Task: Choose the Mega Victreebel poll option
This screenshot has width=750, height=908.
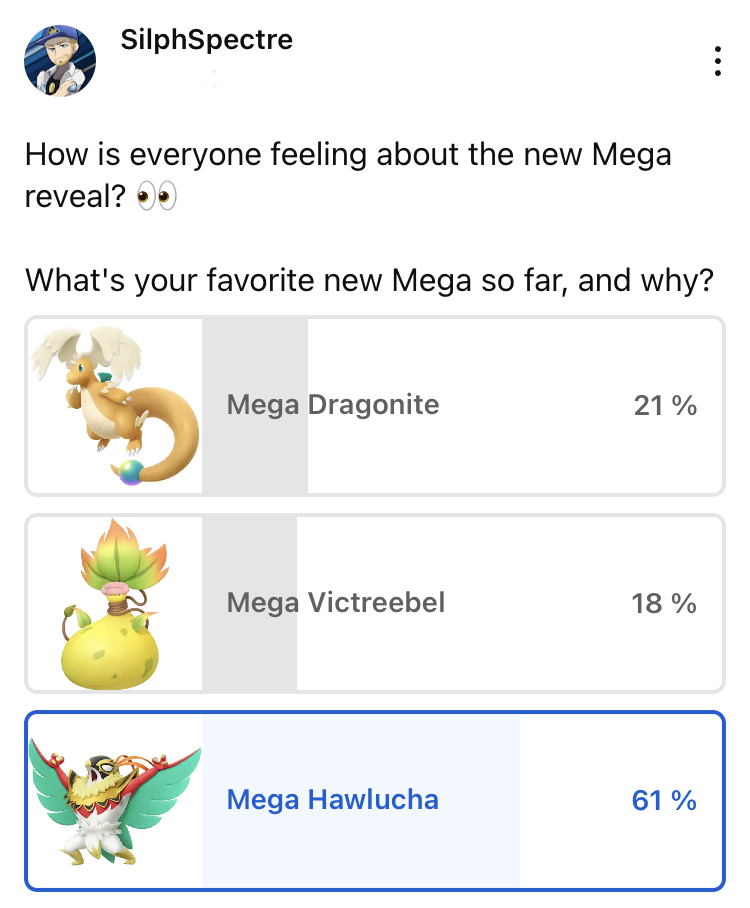Action: (x=374, y=603)
